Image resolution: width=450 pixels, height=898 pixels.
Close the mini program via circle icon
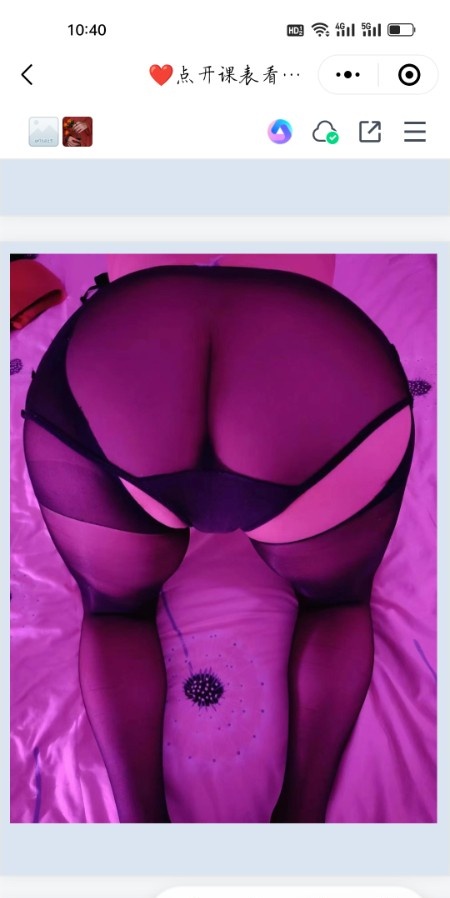(409, 74)
